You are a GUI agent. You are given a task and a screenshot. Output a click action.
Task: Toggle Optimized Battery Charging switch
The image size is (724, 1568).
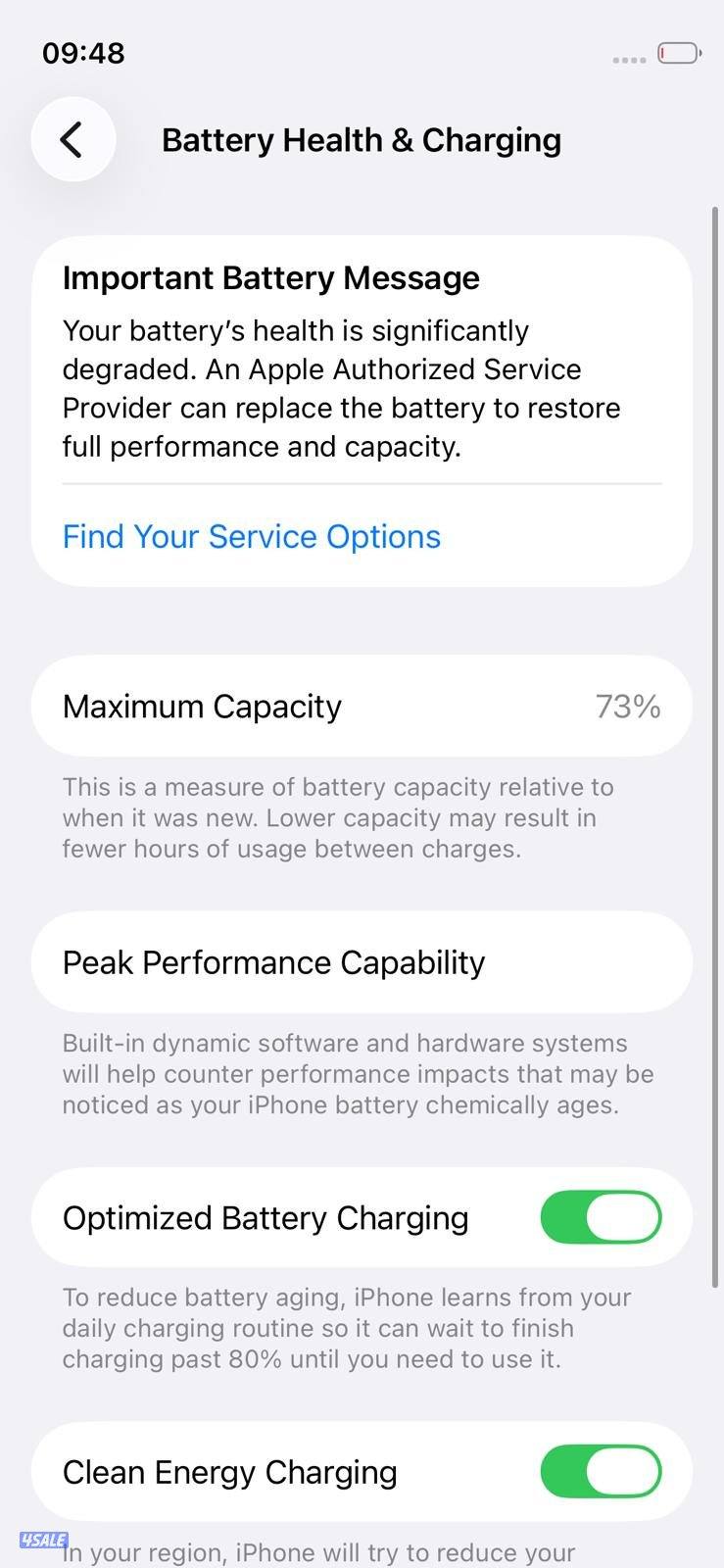601,1217
